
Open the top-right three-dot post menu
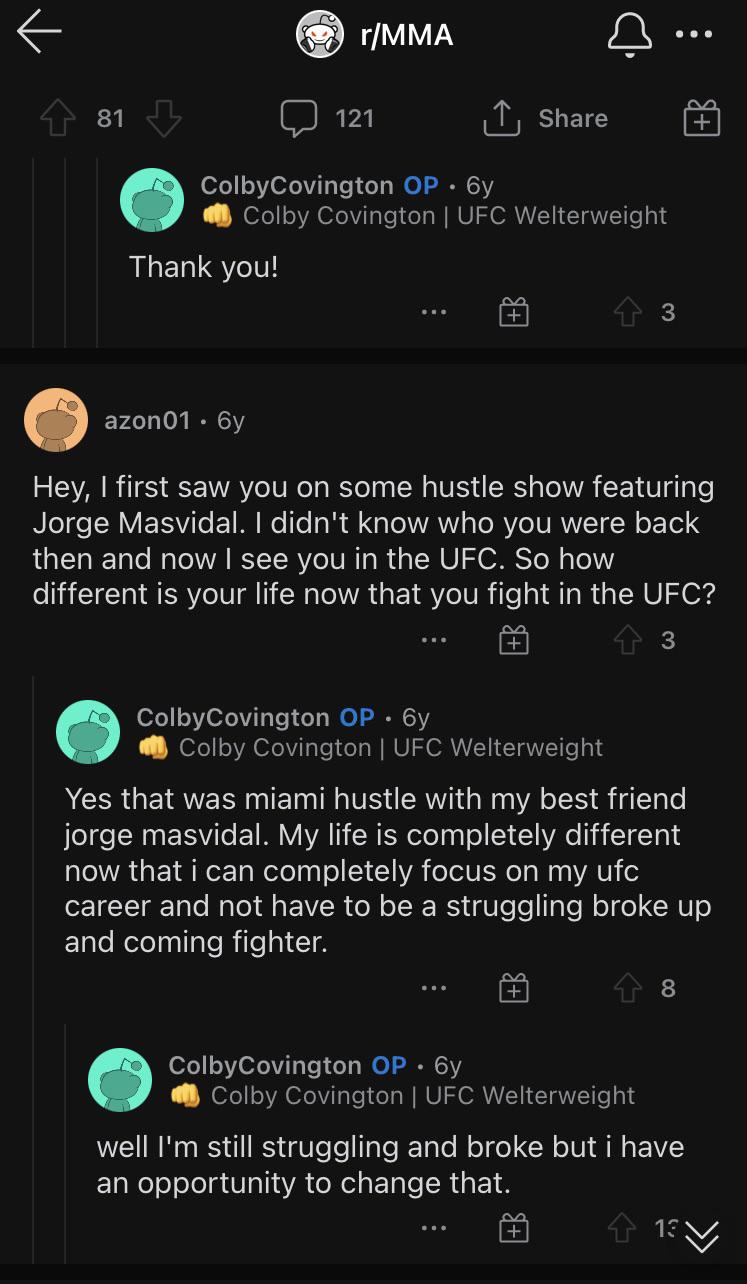pos(695,33)
